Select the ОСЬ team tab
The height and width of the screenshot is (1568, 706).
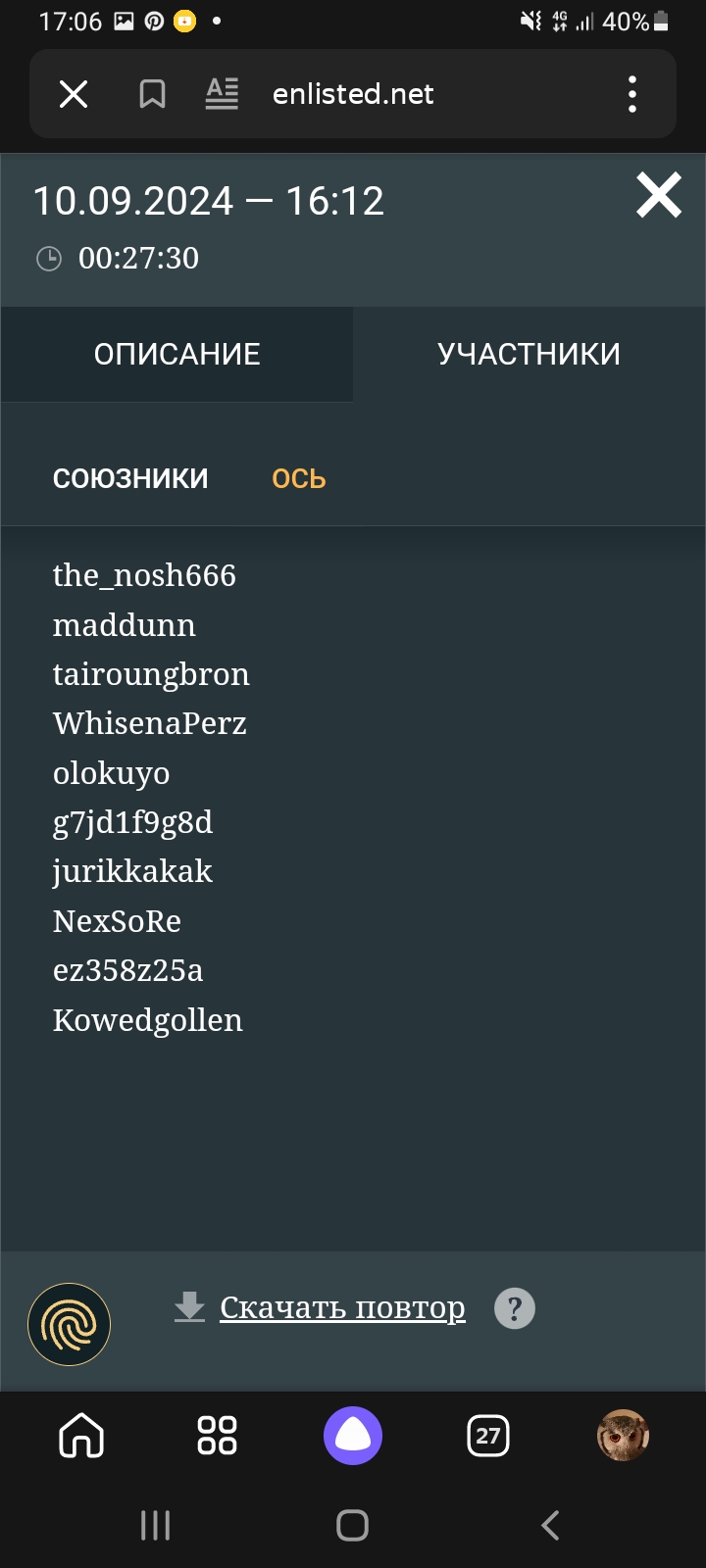(x=299, y=478)
